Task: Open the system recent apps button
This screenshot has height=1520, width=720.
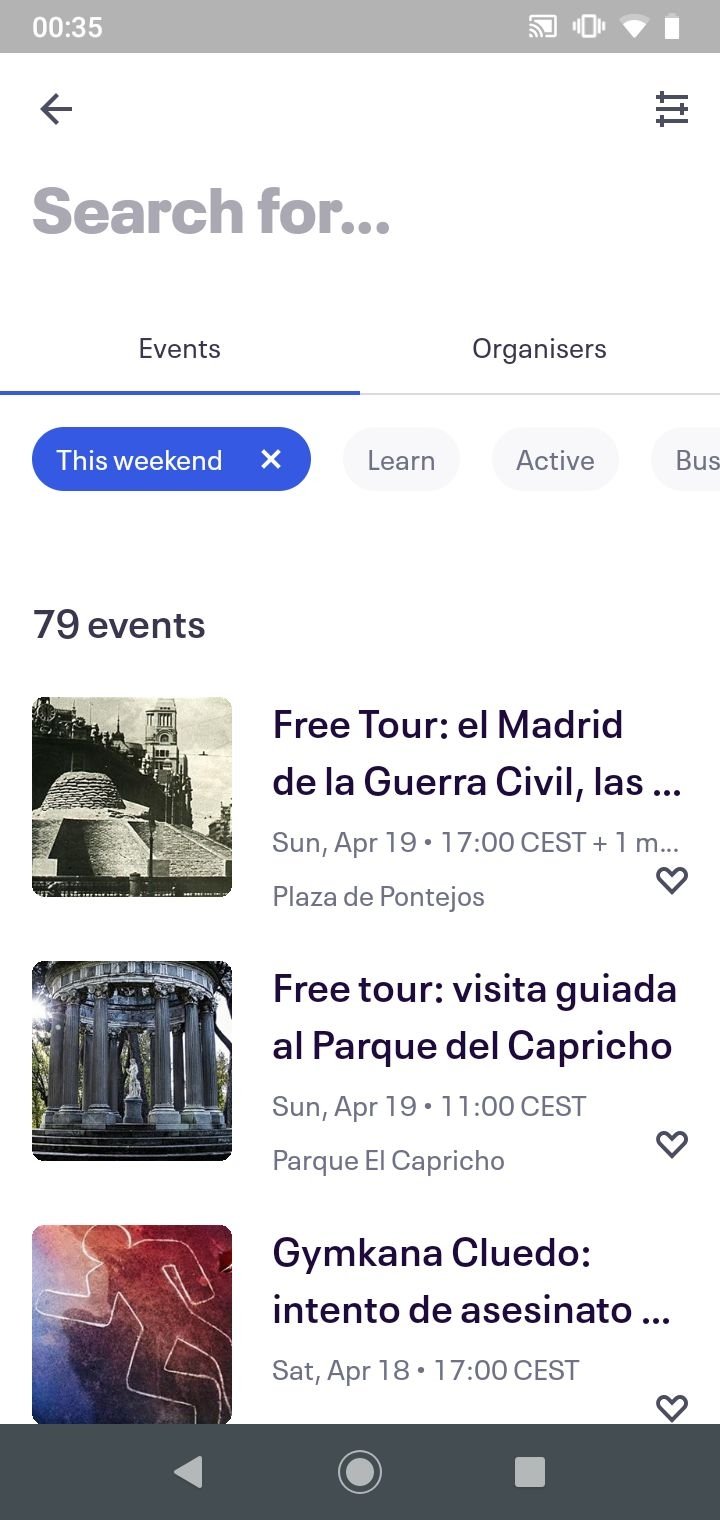Action: point(529,1472)
